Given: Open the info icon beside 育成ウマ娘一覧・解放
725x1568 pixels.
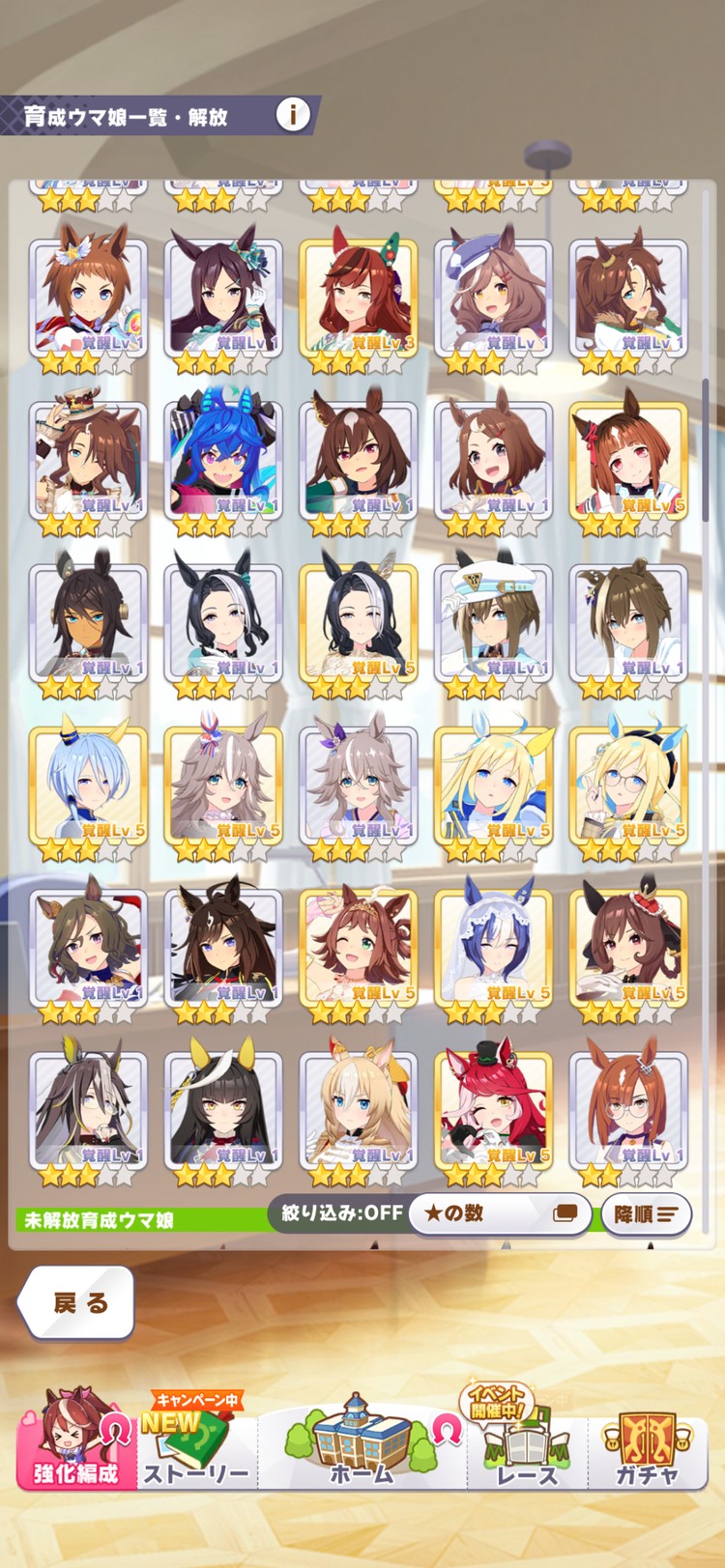Looking at the screenshot, I should (x=293, y=115).
